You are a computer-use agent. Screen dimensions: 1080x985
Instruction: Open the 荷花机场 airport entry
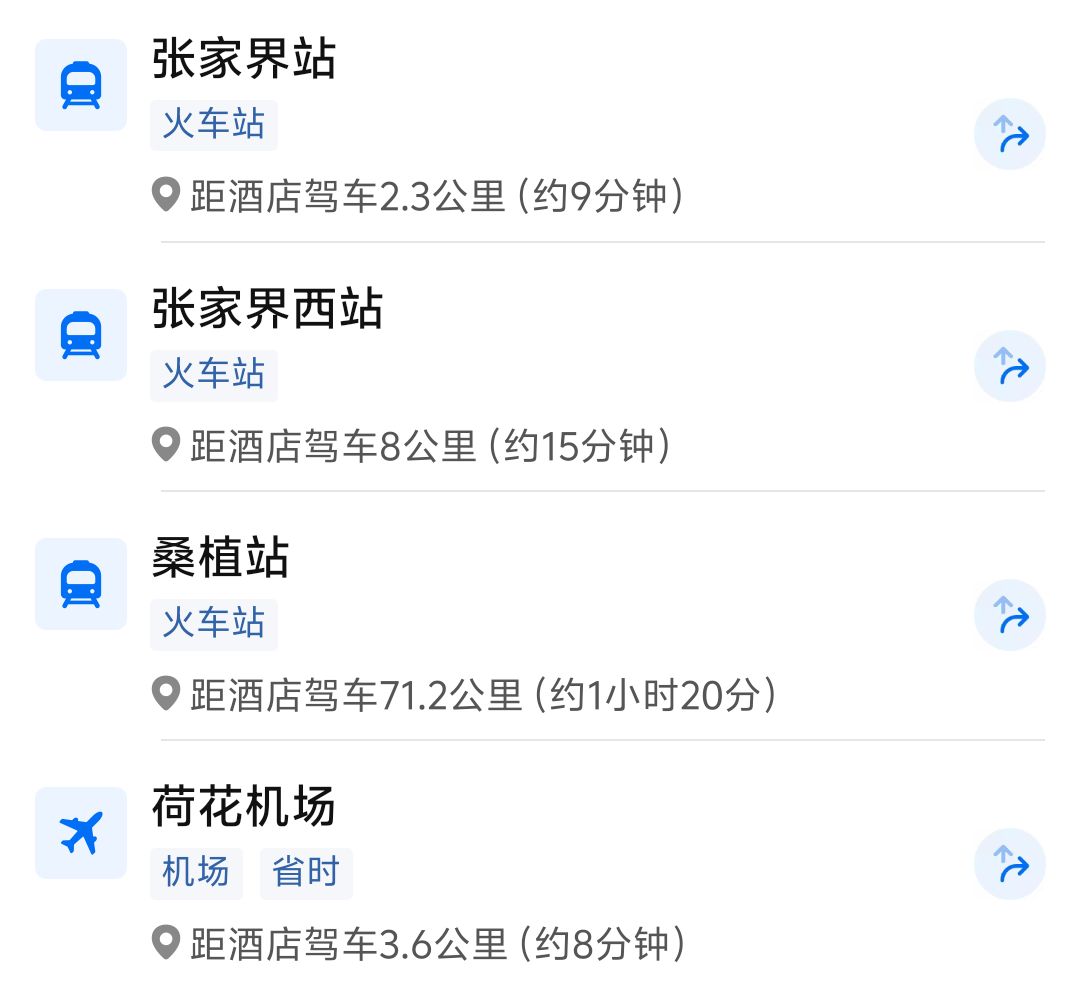point(244,808)
